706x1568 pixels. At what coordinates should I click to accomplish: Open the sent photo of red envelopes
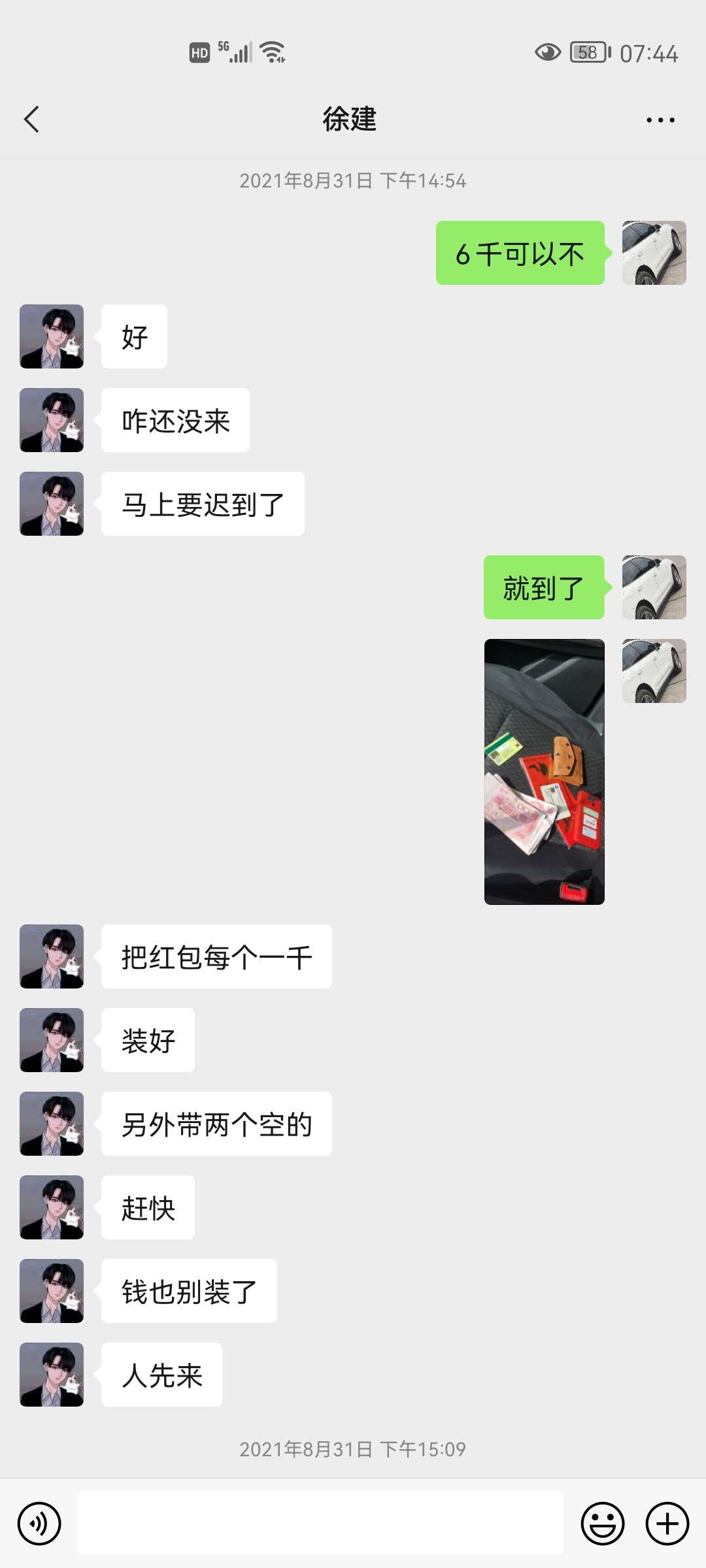[x=544, y=772]
